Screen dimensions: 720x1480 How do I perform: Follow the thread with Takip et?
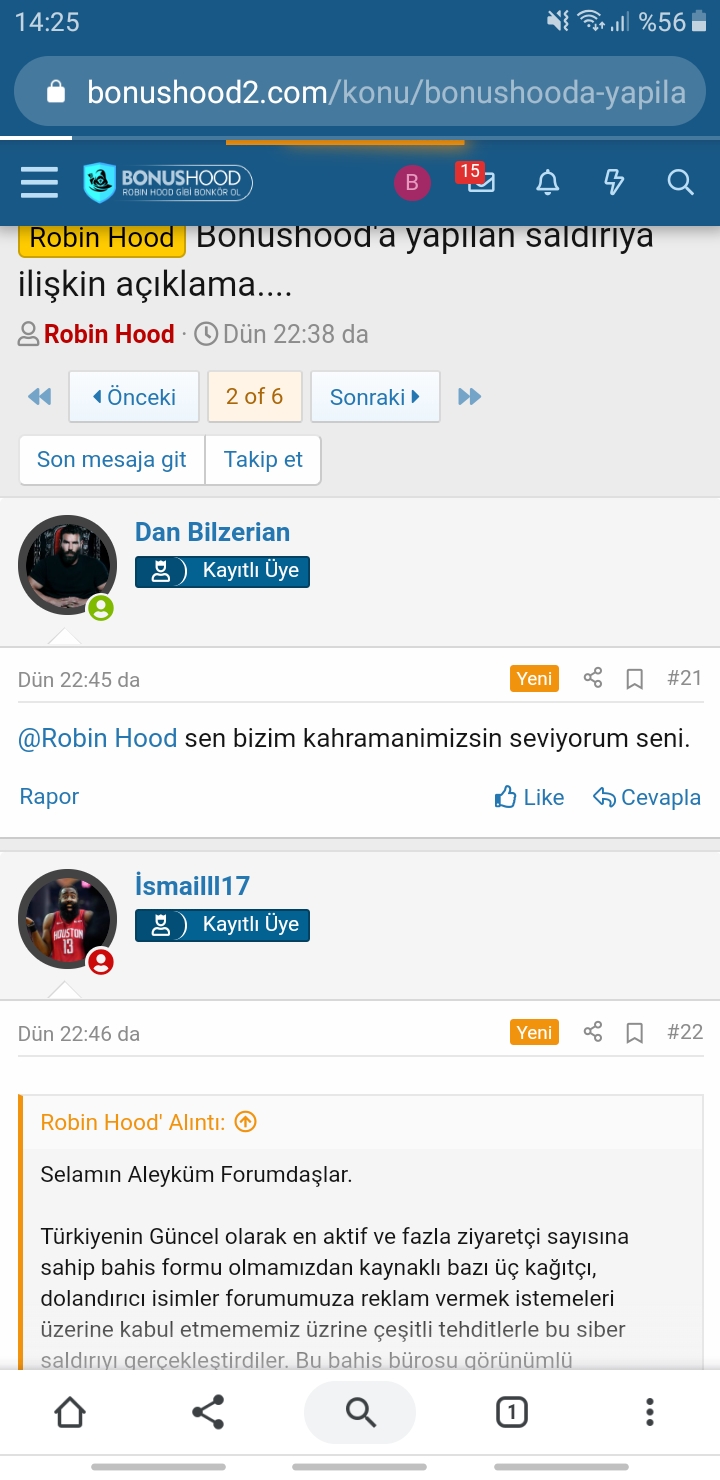click(x=263, y=460)
